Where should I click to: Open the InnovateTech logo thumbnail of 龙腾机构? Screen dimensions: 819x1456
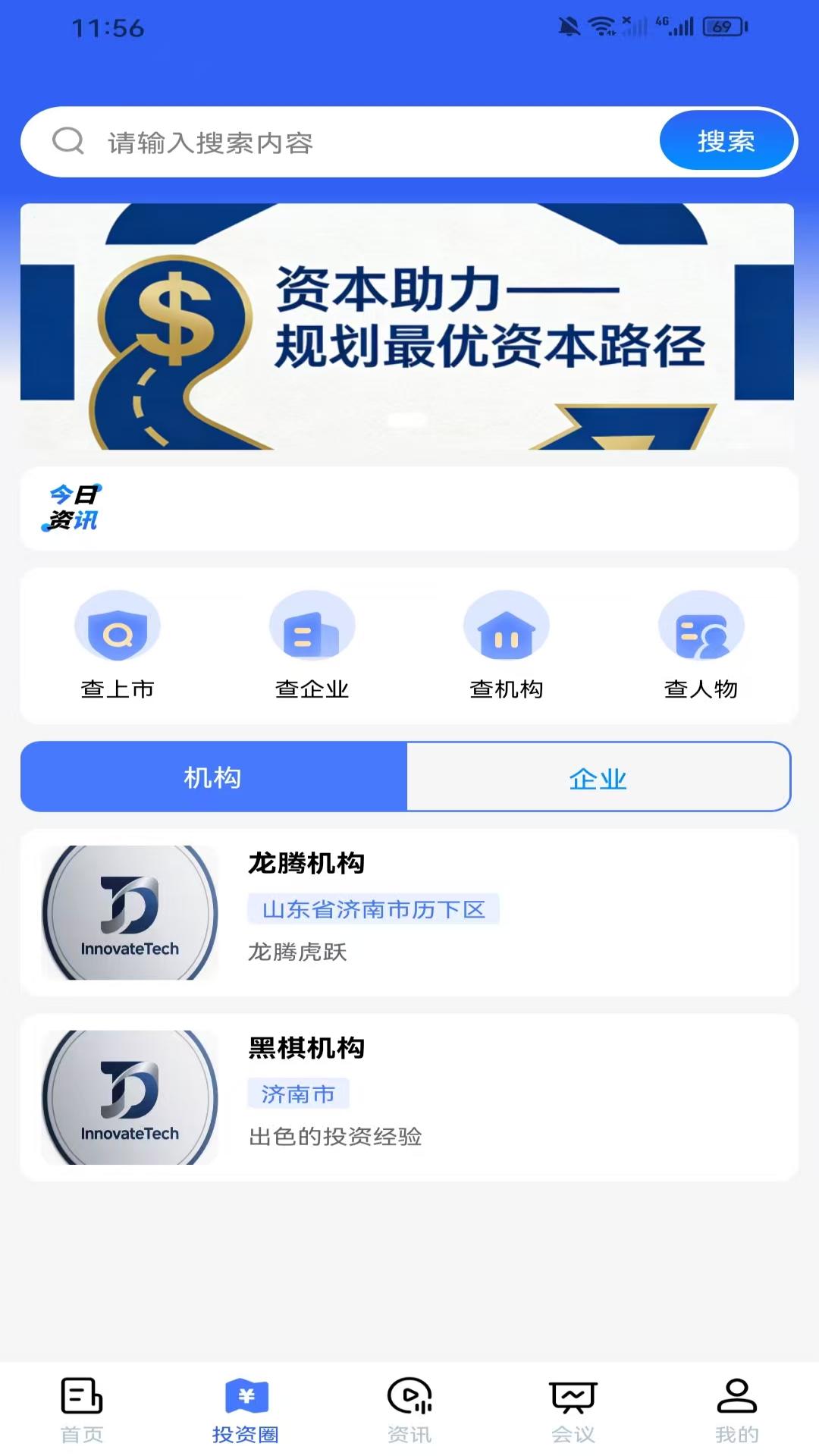click(x=129, y=912)
